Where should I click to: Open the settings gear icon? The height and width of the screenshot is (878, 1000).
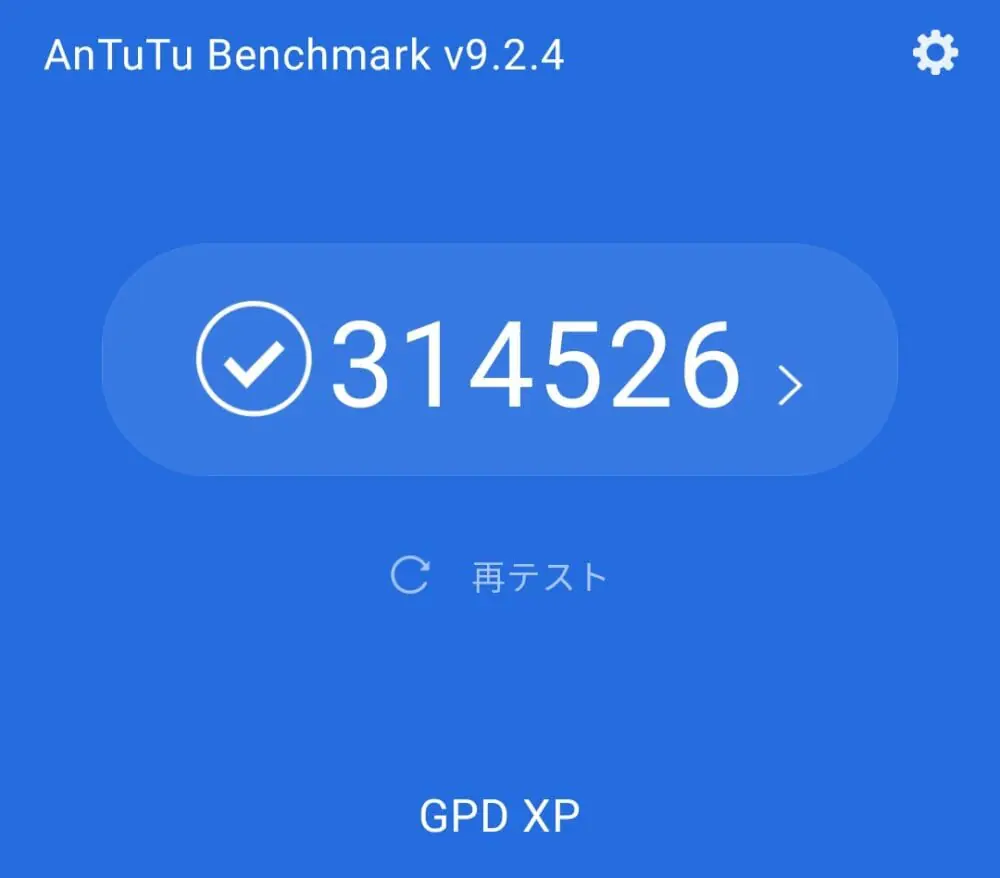(x=935, y=53)
